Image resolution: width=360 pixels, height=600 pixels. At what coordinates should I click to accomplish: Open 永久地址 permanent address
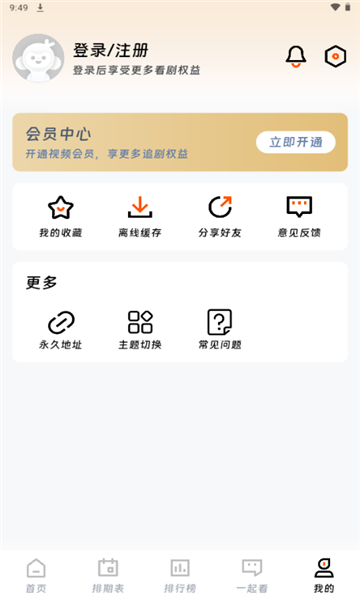pyautogui.click(x=60, y=330)
